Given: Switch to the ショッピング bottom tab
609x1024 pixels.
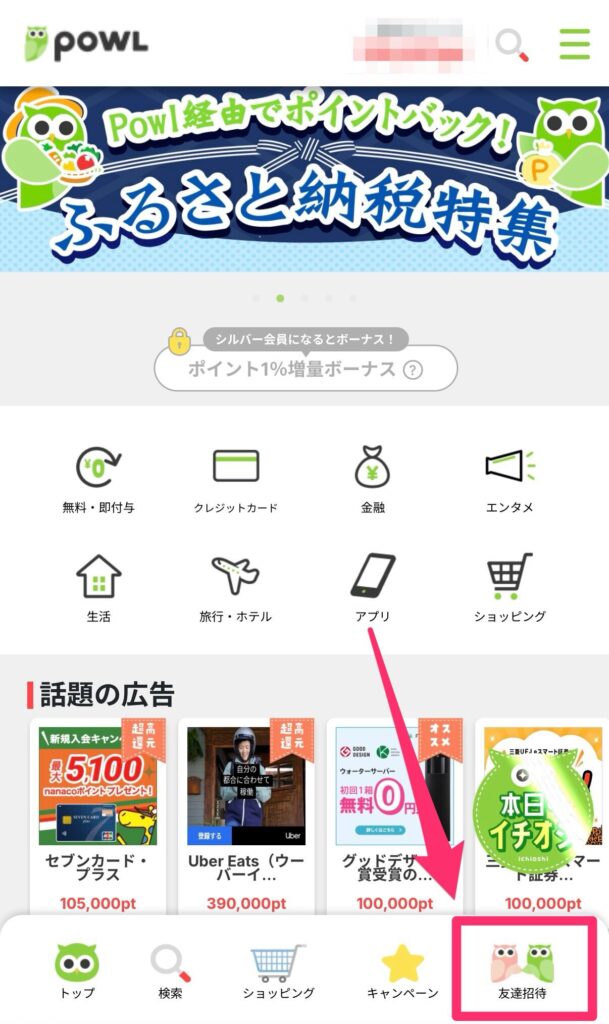Looking at the screenshot, I should click(x=279, y=972).
